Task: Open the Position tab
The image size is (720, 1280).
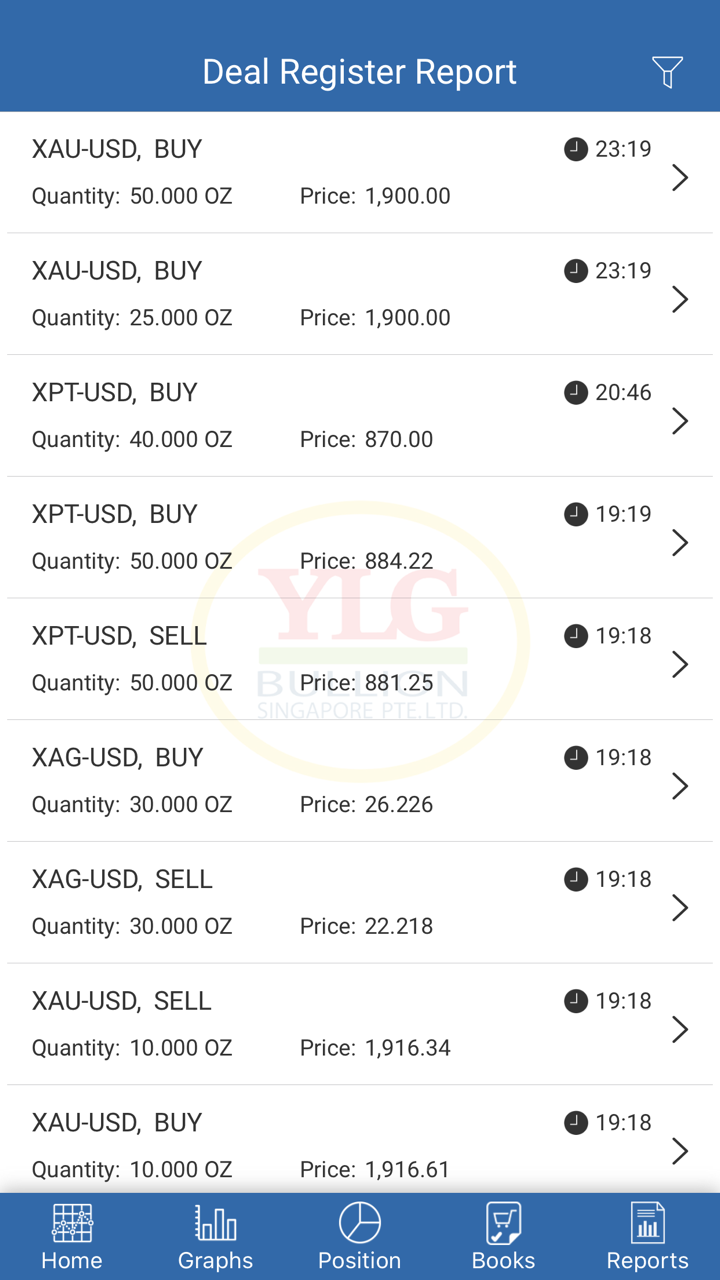Action: pos(360,1237)
